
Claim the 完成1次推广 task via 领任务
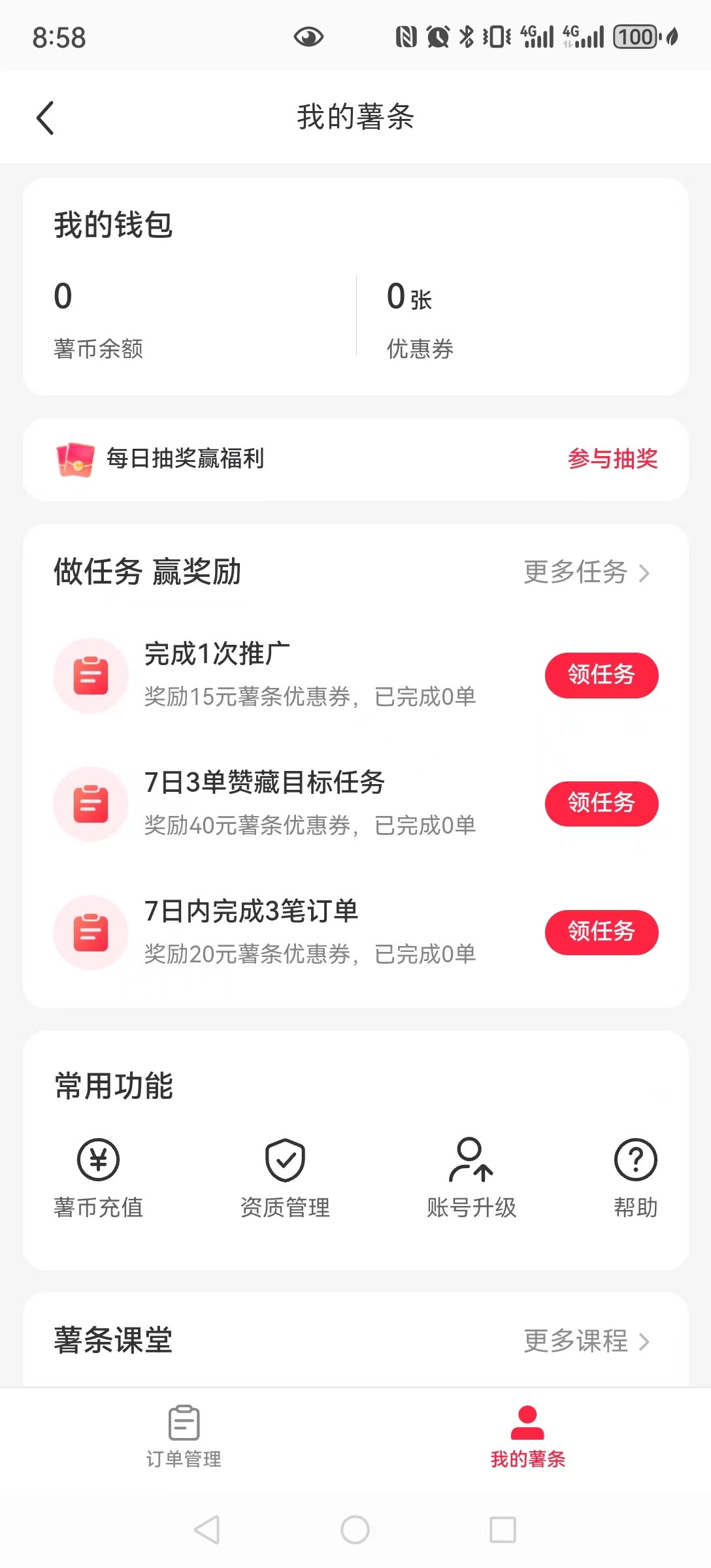pos(601,676)
